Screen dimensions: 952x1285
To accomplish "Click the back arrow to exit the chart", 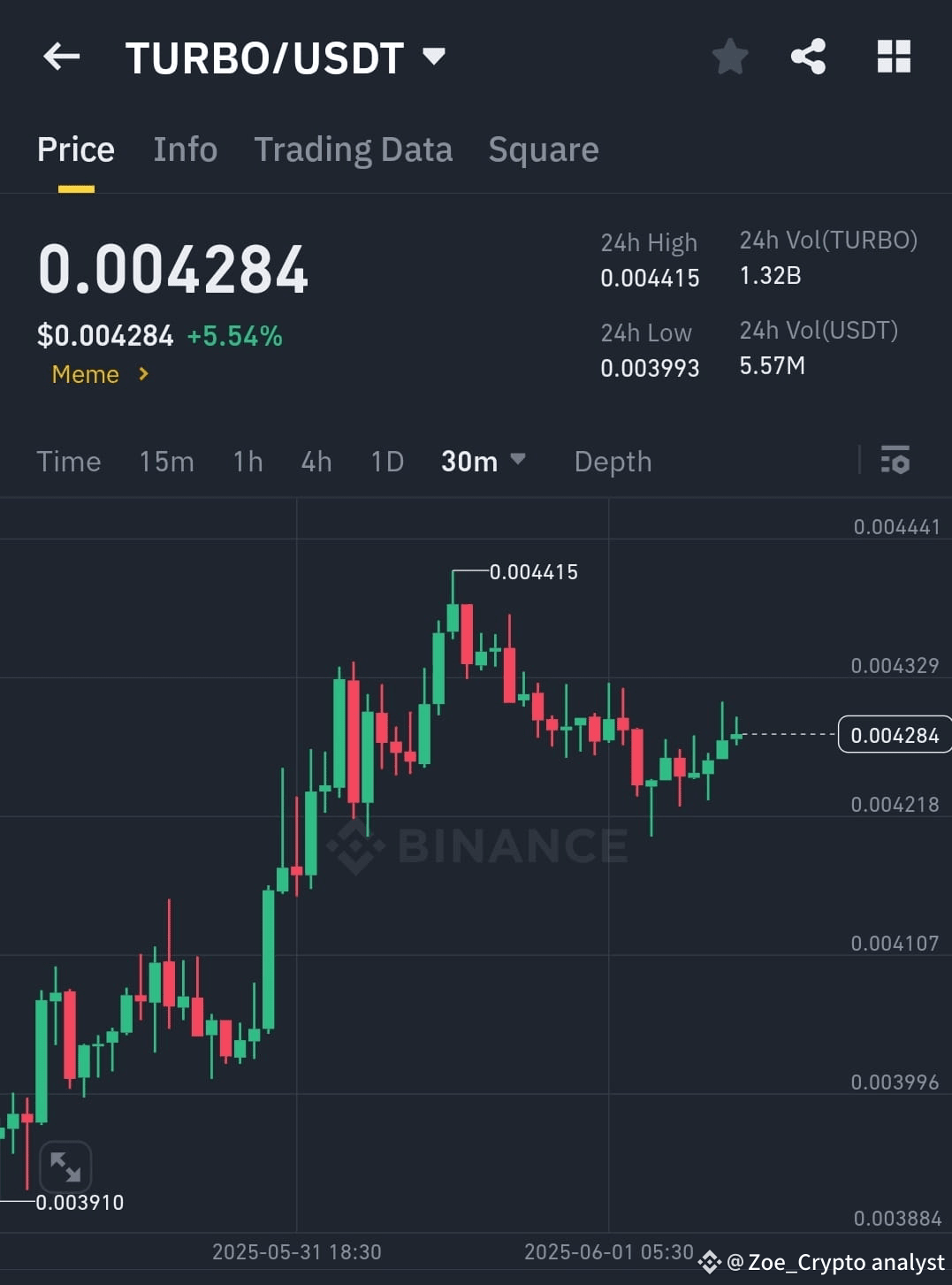I will tap(60, 56).
